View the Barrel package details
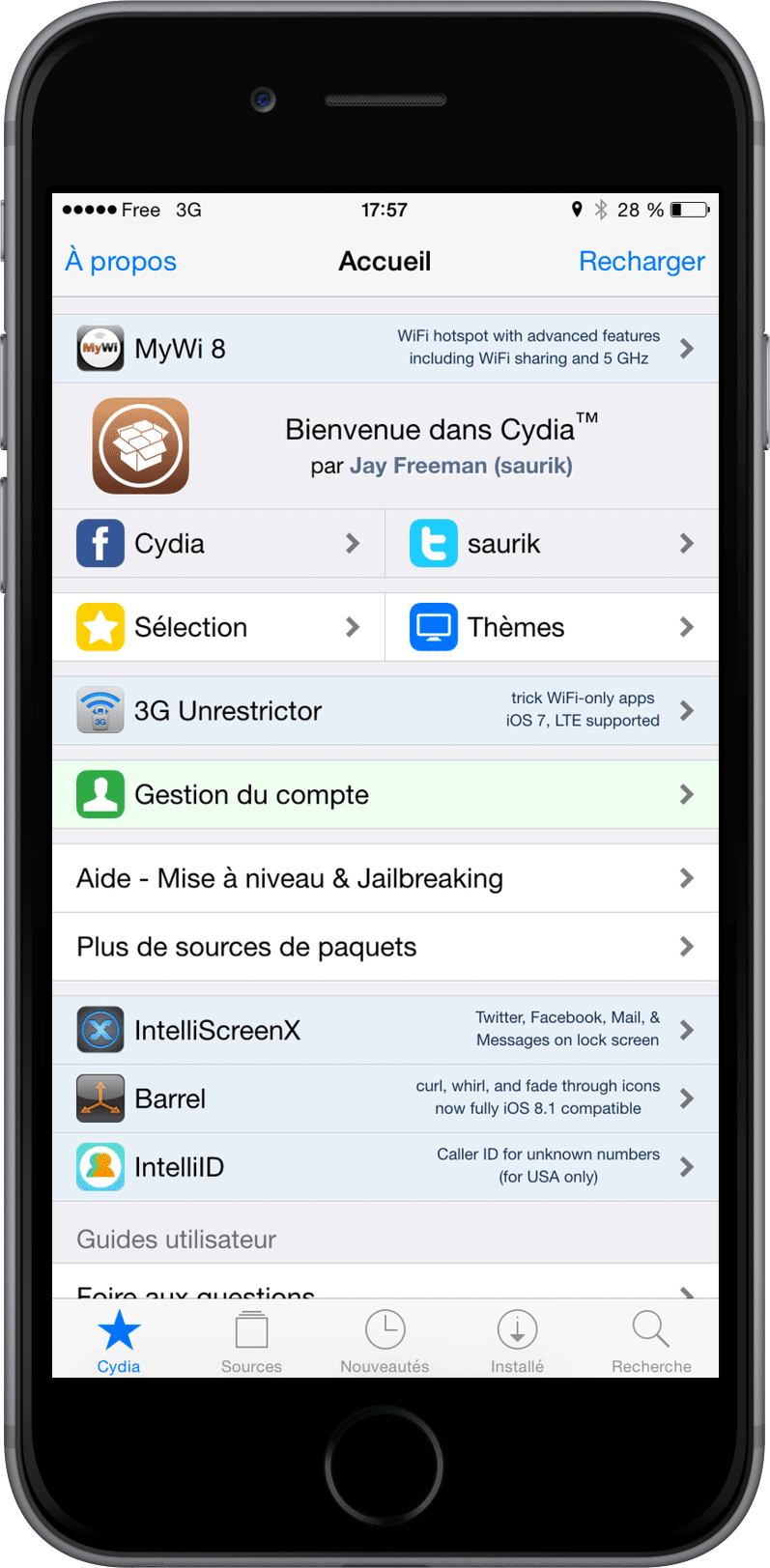 click(x=385, y=1098)
